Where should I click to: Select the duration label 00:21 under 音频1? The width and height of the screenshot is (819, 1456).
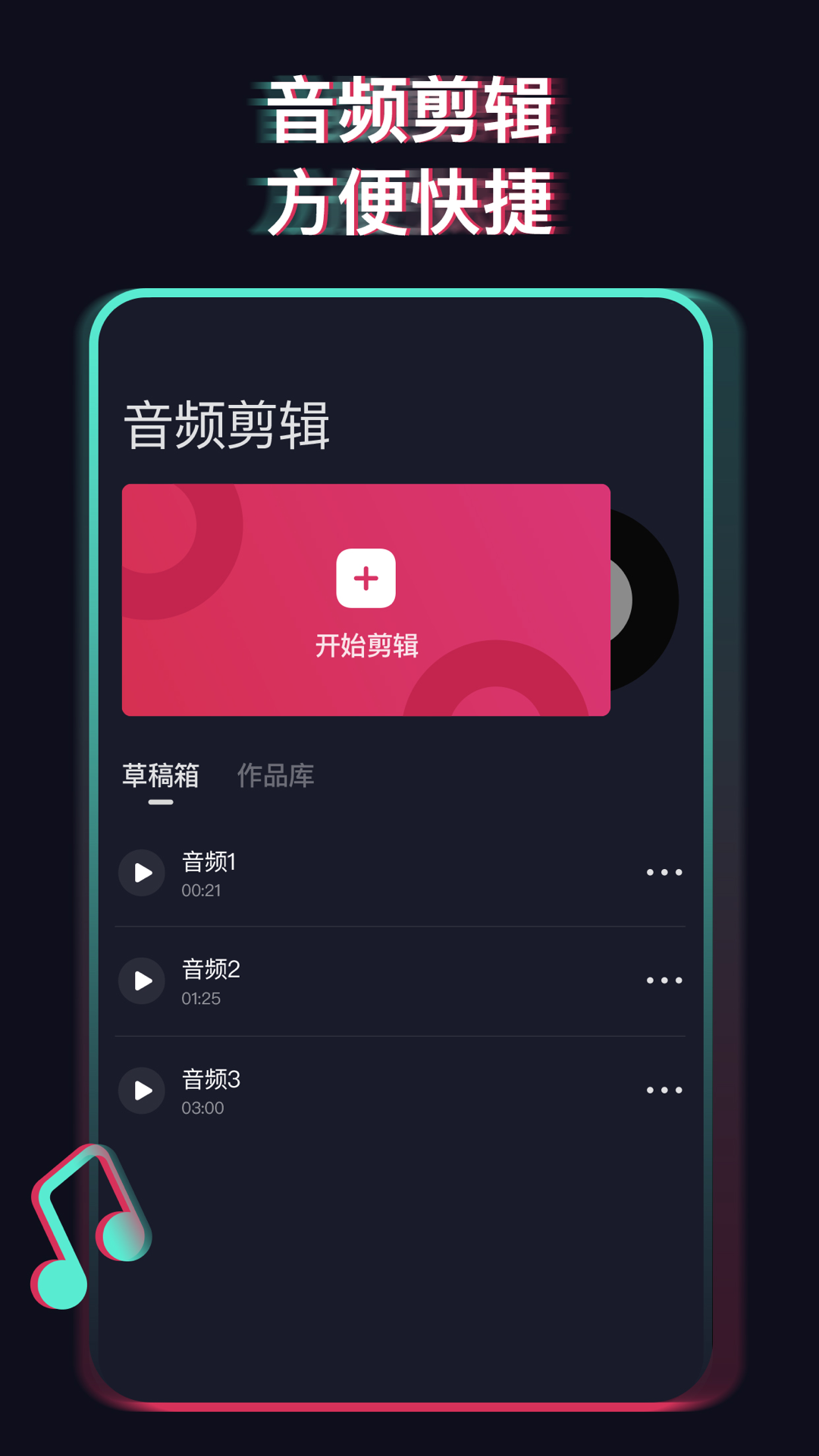[202, 892]
